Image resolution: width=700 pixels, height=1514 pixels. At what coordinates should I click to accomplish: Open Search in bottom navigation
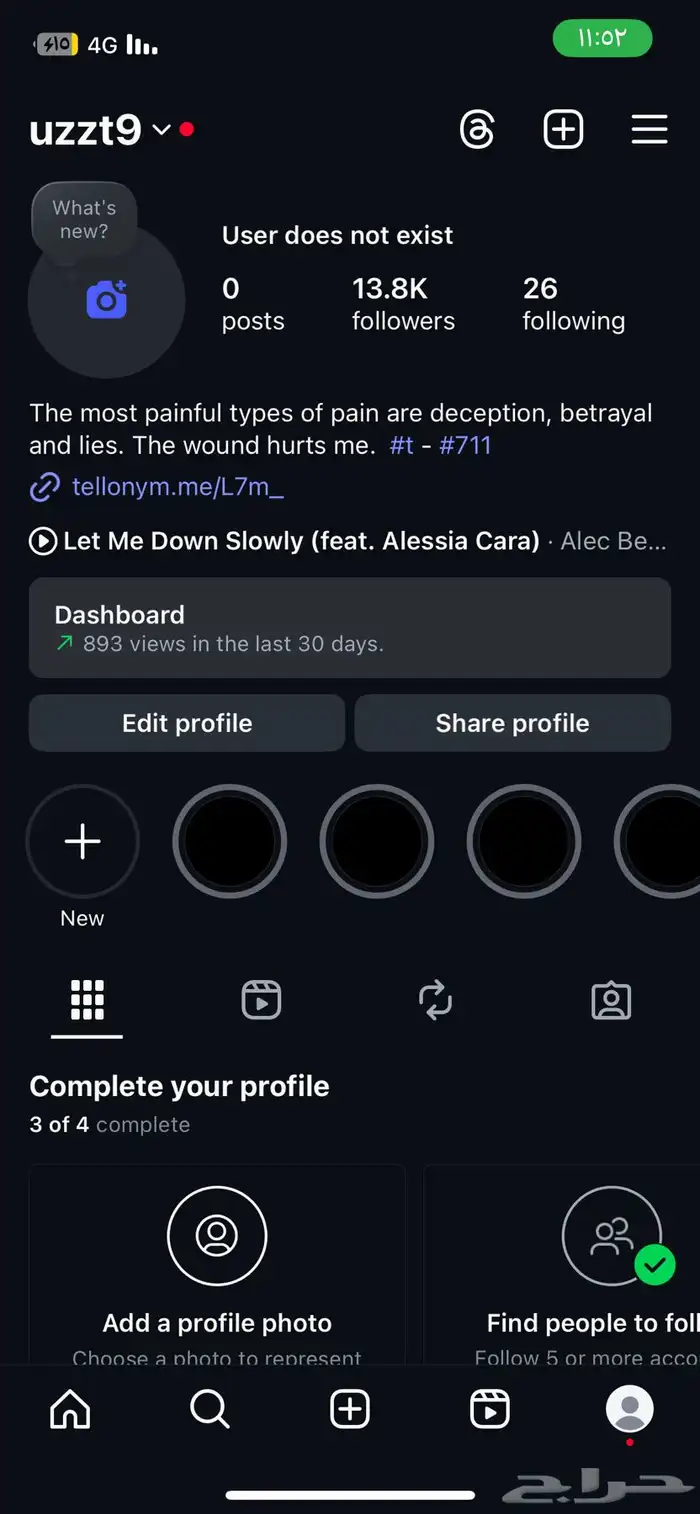tap(210, 1410)
